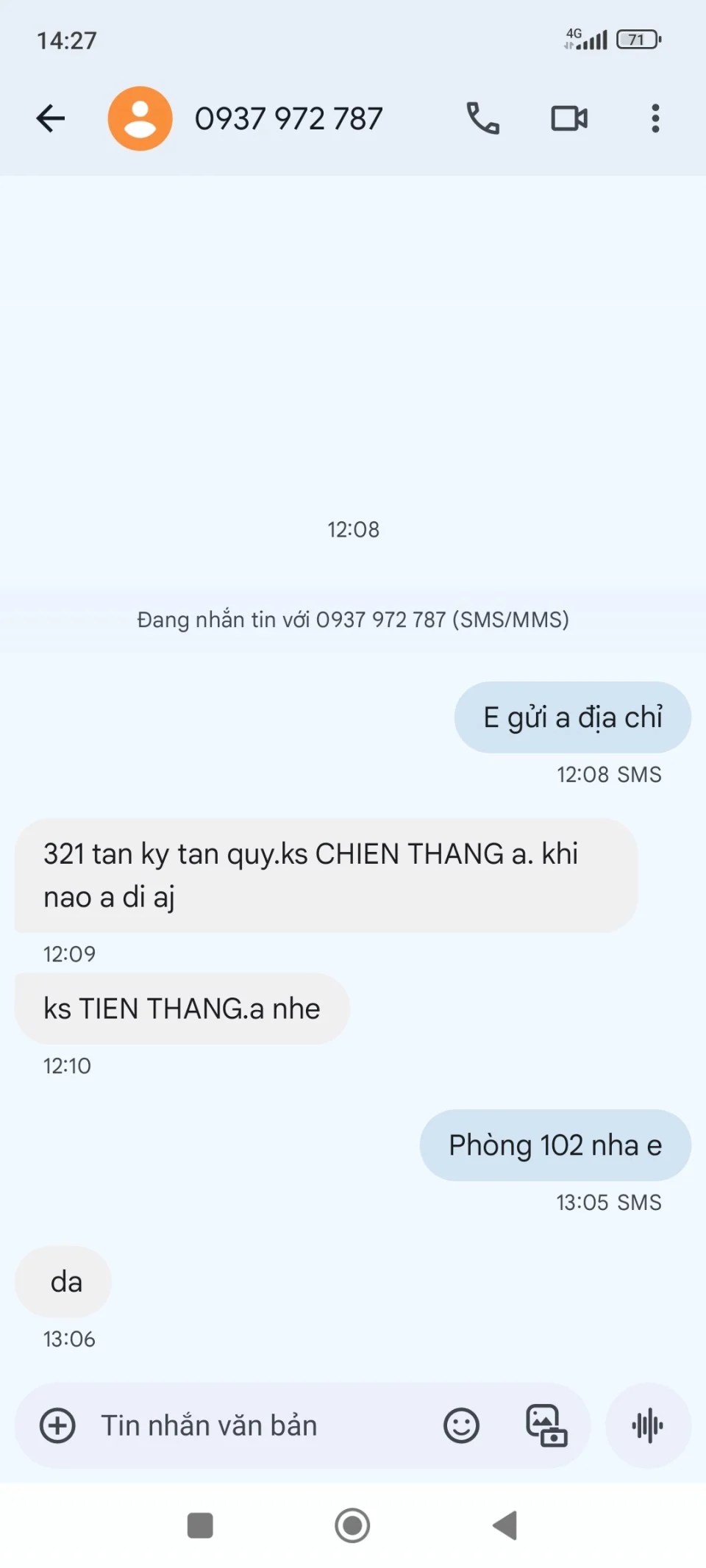Viewport: 706px width, 1568px height.
Task: Open the emoji picker
Action: (x=461, y=1425)
